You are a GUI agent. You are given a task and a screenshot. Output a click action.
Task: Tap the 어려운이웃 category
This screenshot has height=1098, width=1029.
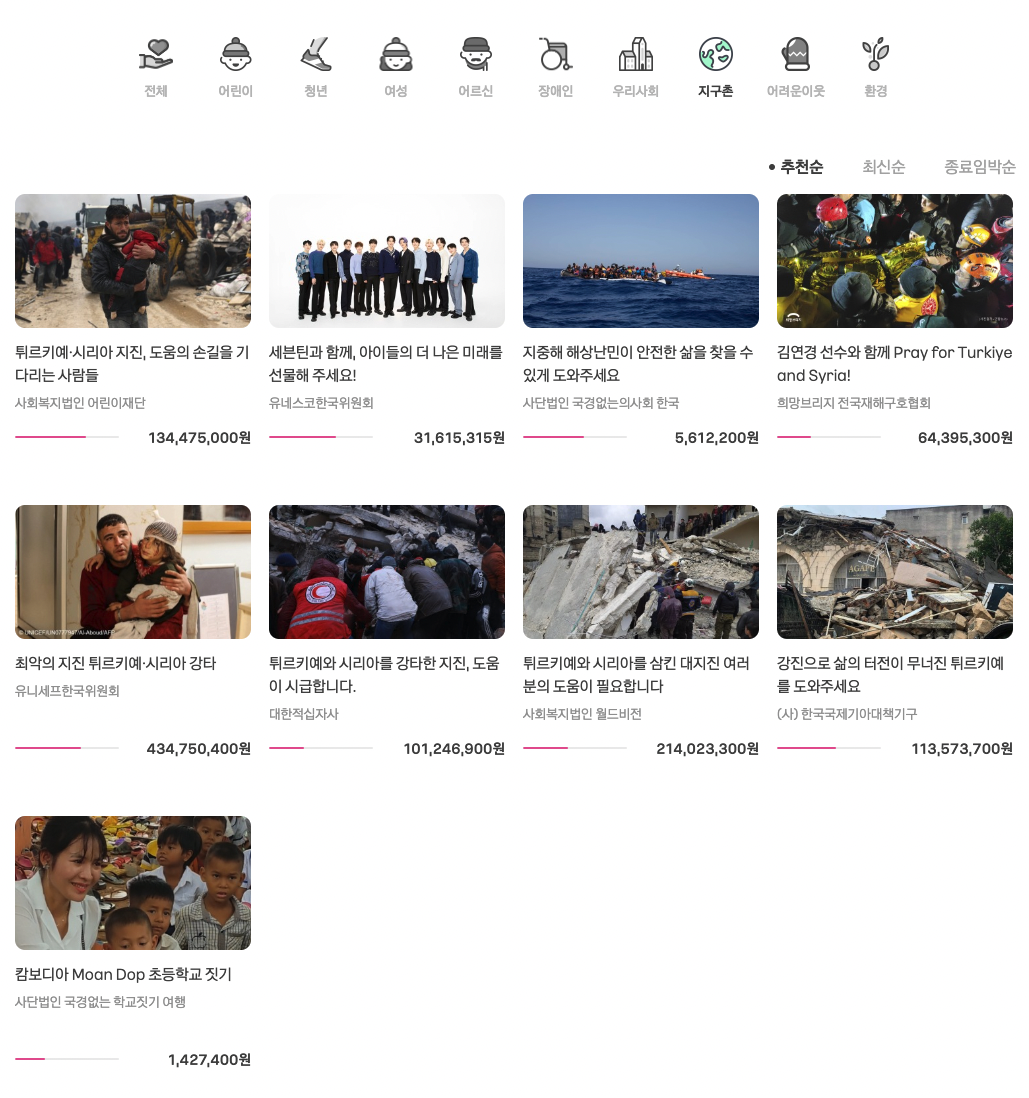796,67
